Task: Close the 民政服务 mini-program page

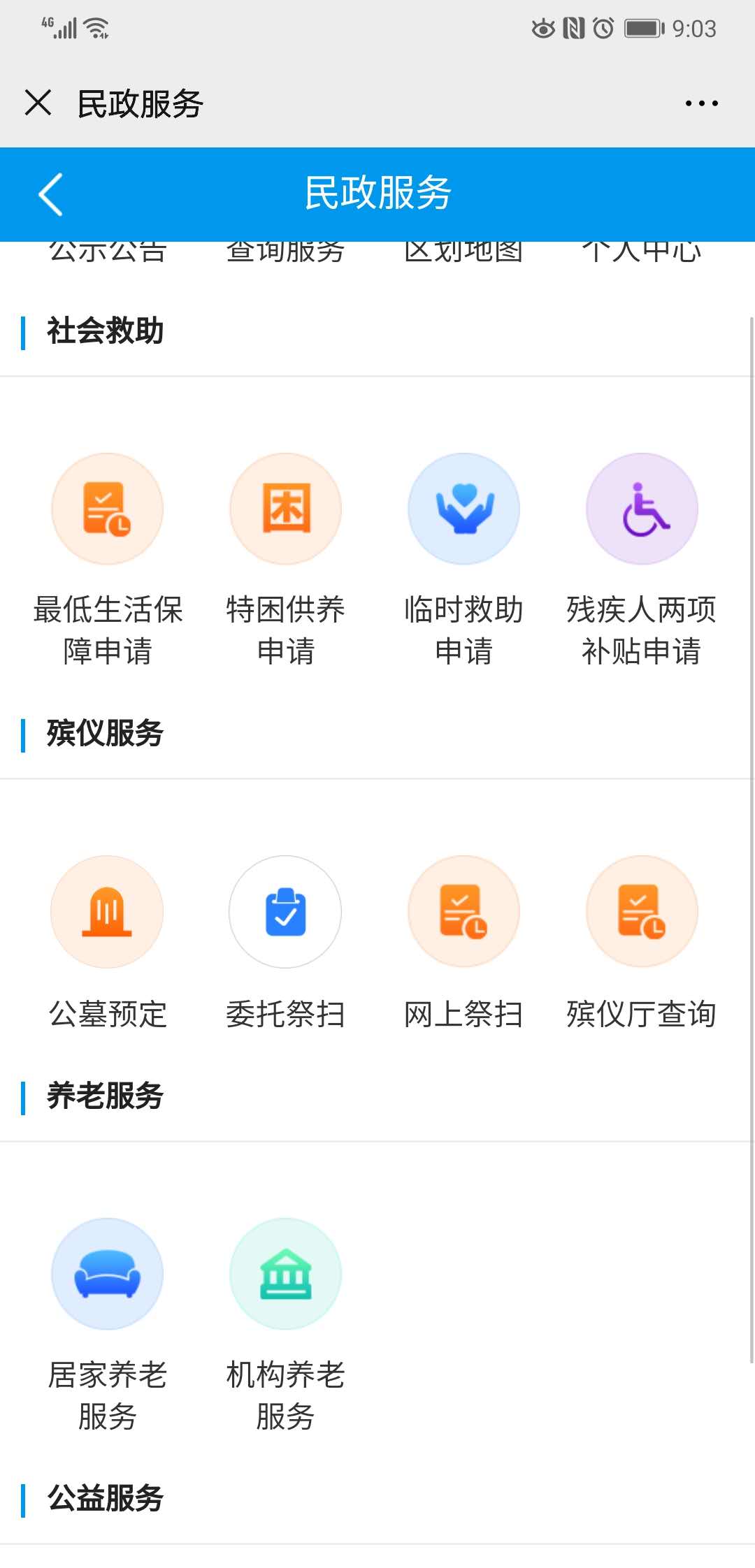Action: point(38,103)
